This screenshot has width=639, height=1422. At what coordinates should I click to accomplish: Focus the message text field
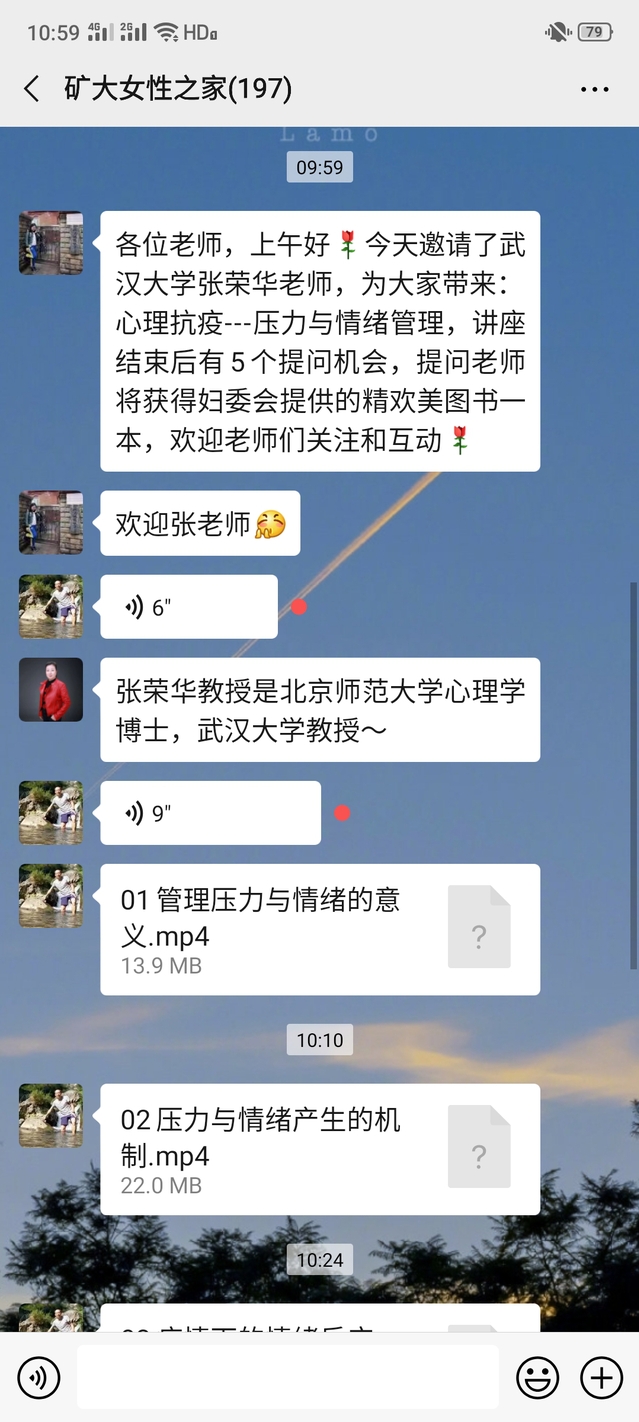pos(288,1378)
